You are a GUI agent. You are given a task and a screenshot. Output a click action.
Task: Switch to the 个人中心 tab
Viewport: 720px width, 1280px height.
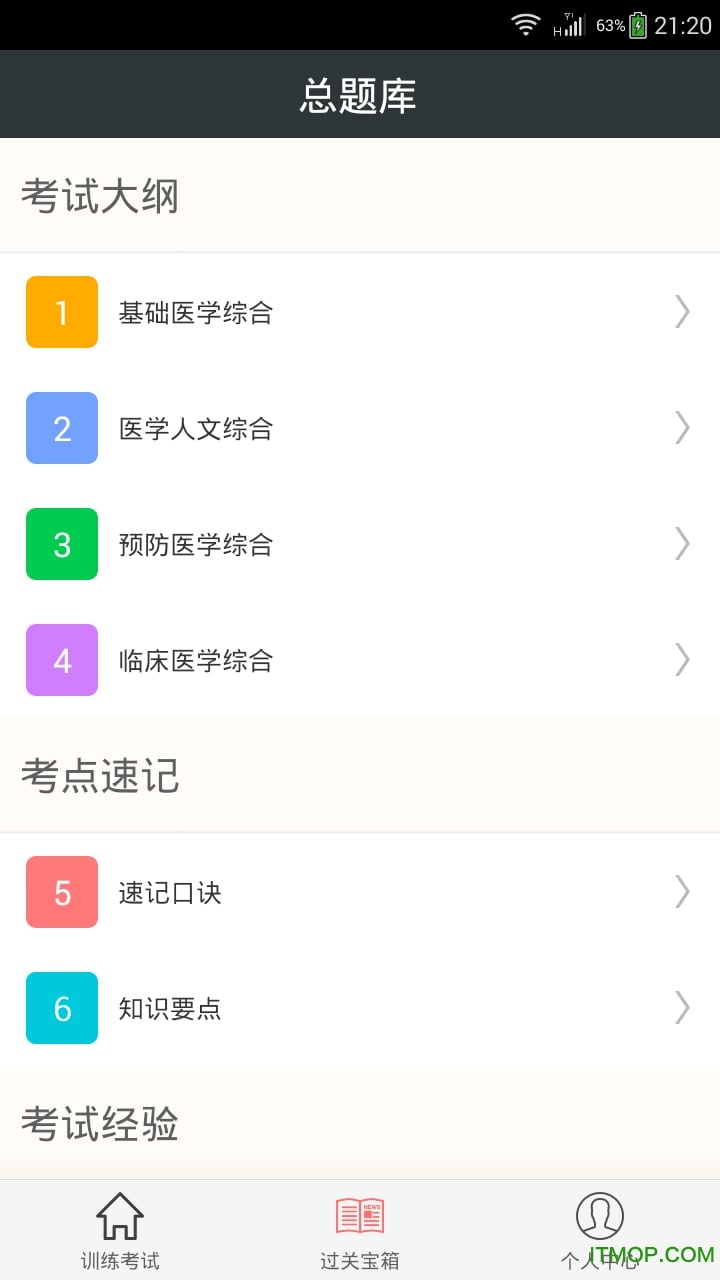(x=600, y=1230)
